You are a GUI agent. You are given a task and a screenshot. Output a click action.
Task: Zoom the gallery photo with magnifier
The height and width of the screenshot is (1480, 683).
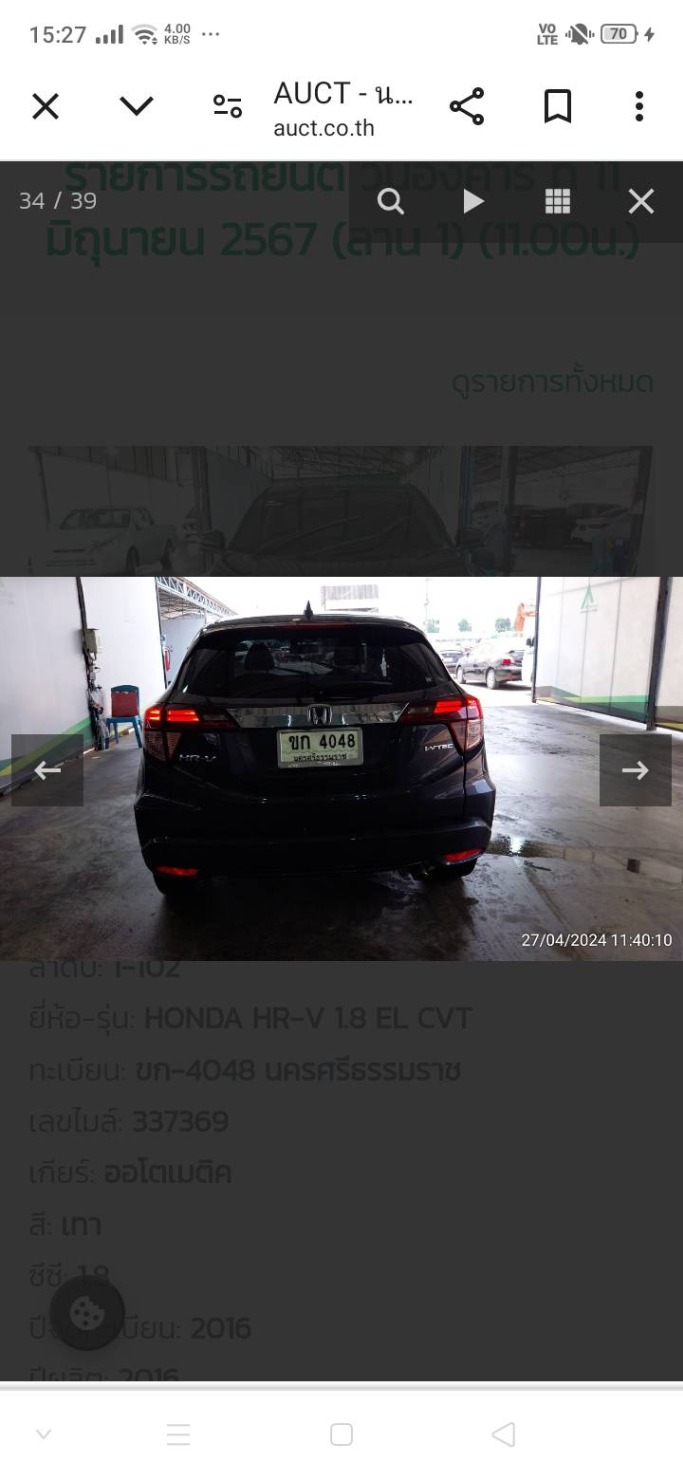[391, 202]
